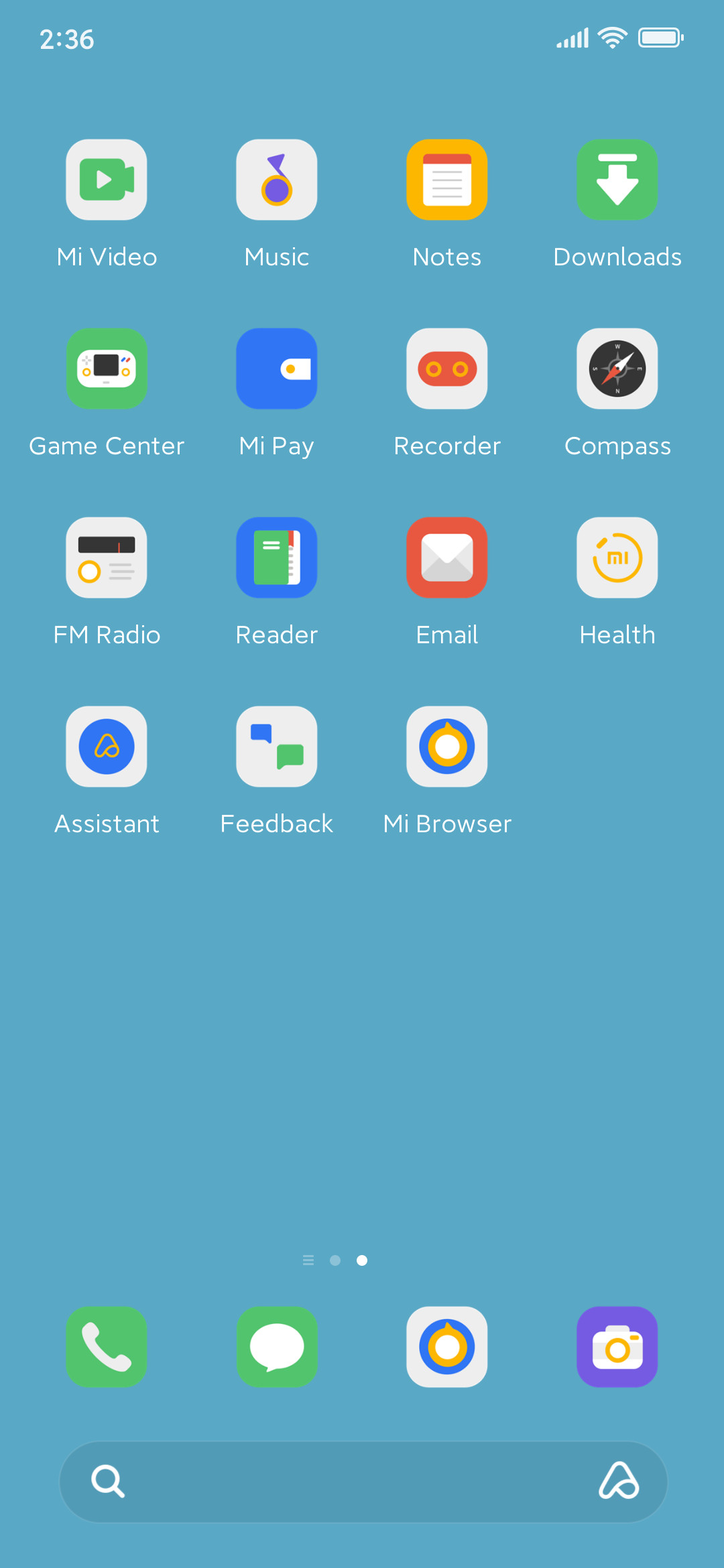Open the Compass app
Viewport: 724px width, 1568px height.
[x=617, y=369]
